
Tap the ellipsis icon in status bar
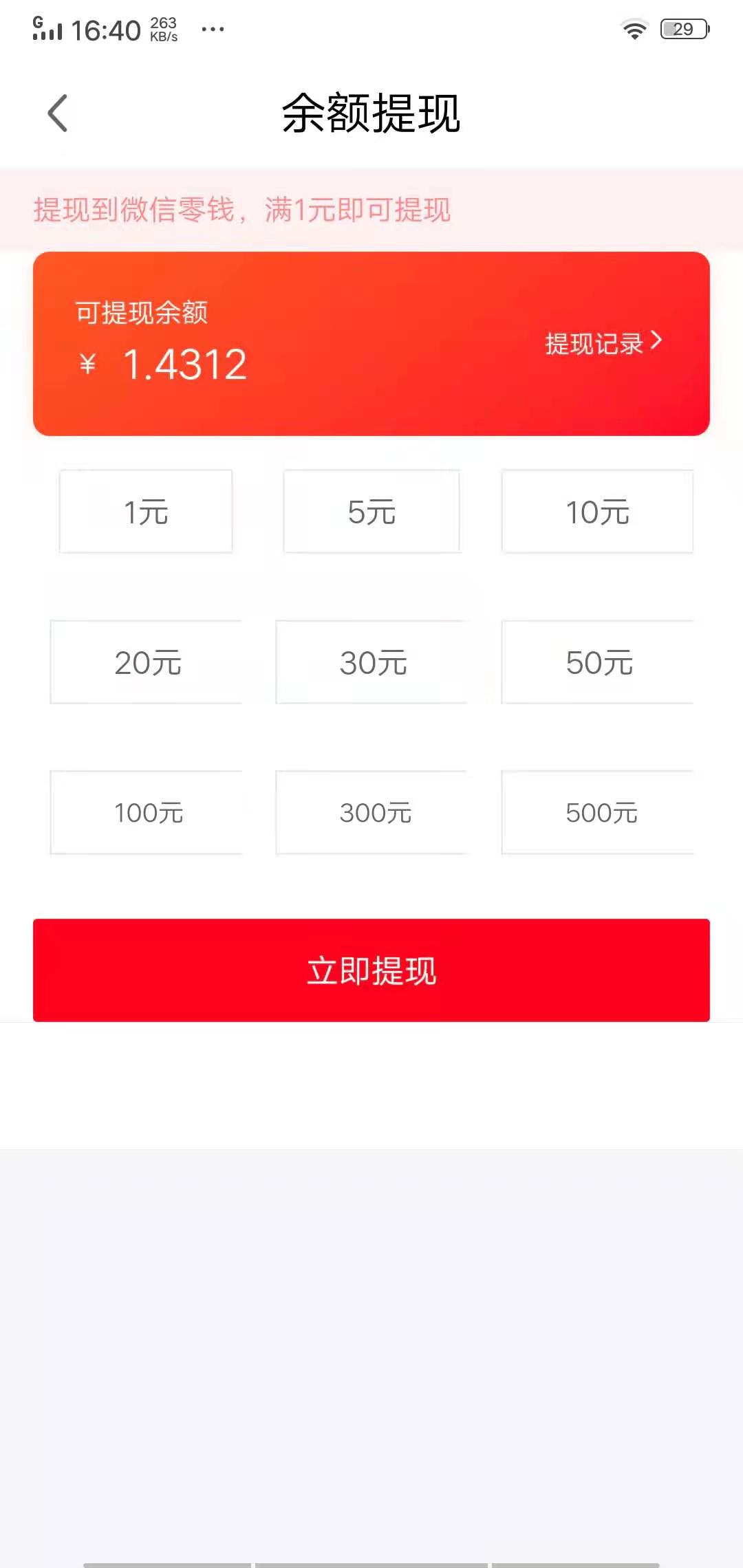(212, 29)
